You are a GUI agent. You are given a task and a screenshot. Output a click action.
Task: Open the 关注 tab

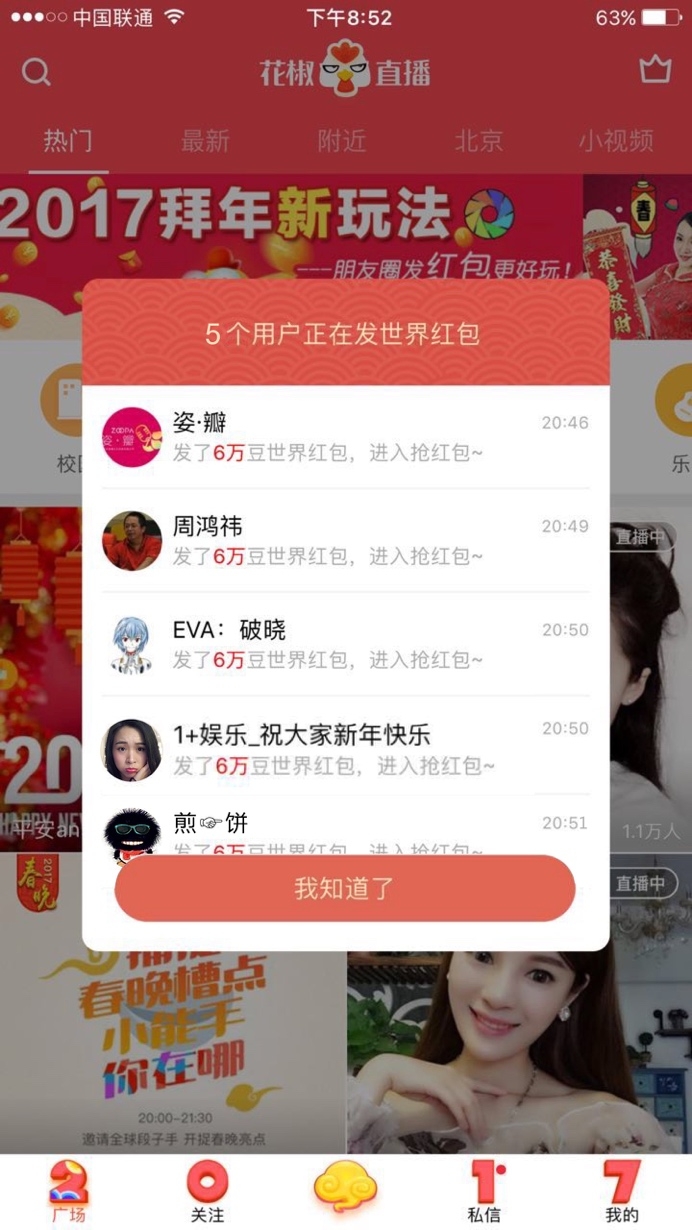click(x=207, y=1192)
